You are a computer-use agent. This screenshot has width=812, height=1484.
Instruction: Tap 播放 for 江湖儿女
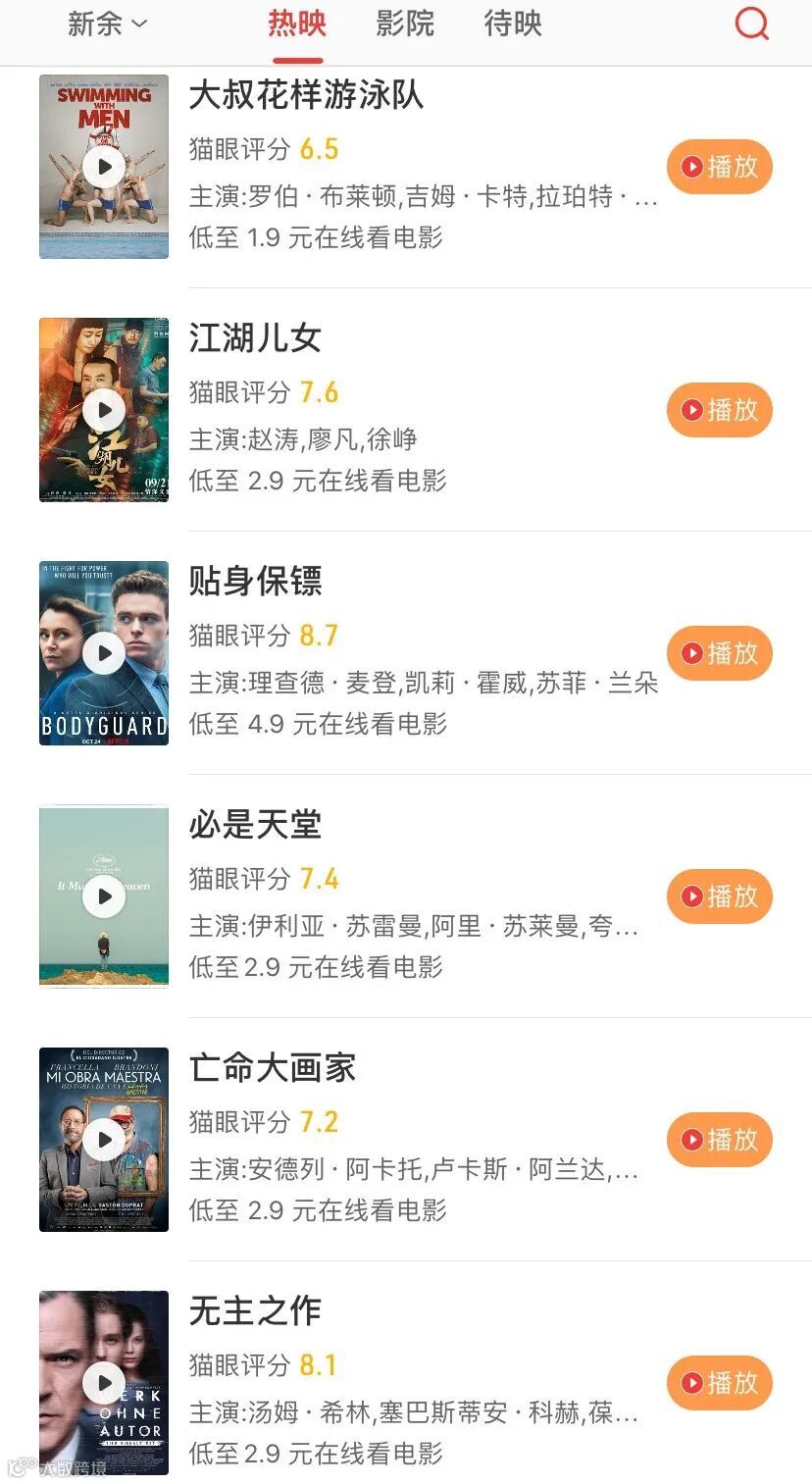720,410
